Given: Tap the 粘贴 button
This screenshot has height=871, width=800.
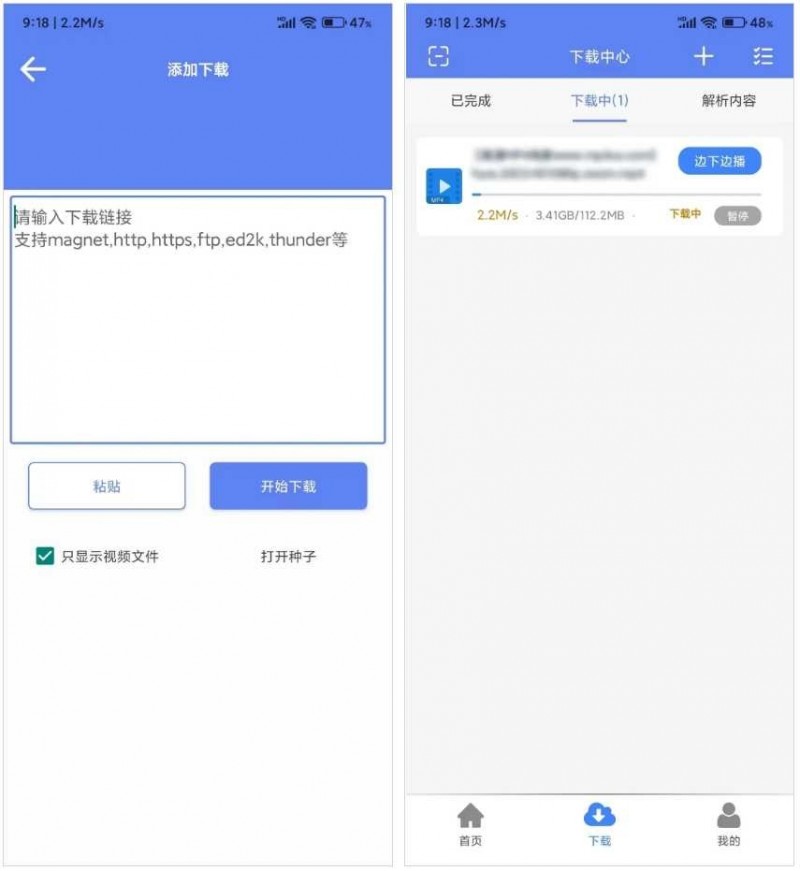Looking at the screenshot, I should [x=107, y=486].
